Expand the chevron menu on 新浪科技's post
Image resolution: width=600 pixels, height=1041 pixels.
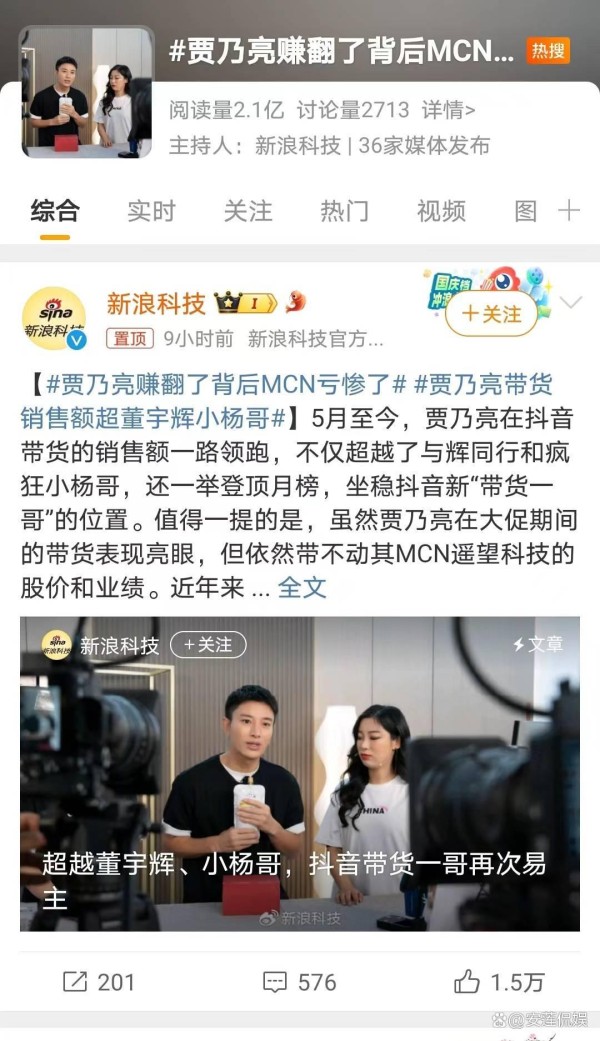[x=571, y=303]
